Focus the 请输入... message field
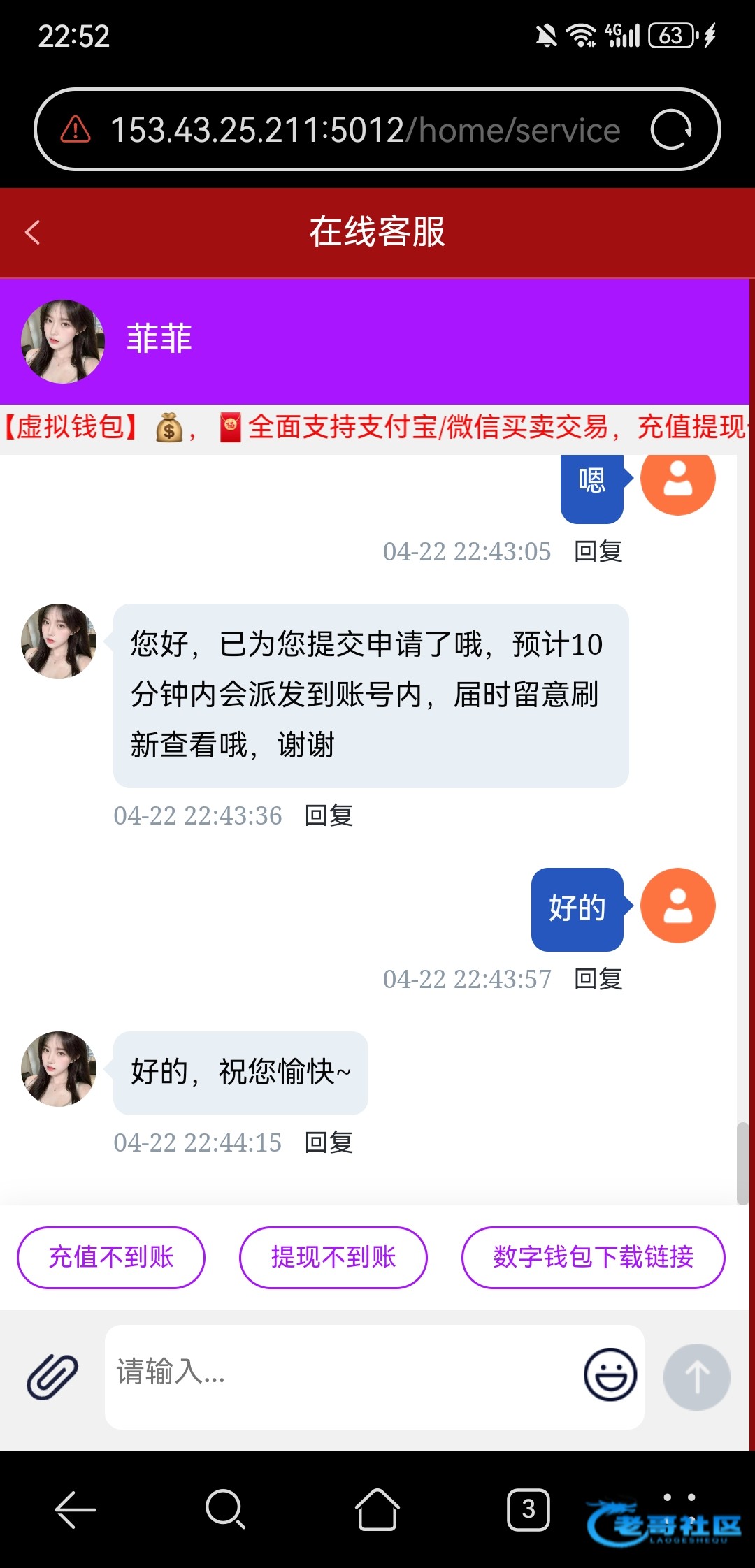 343,1377
